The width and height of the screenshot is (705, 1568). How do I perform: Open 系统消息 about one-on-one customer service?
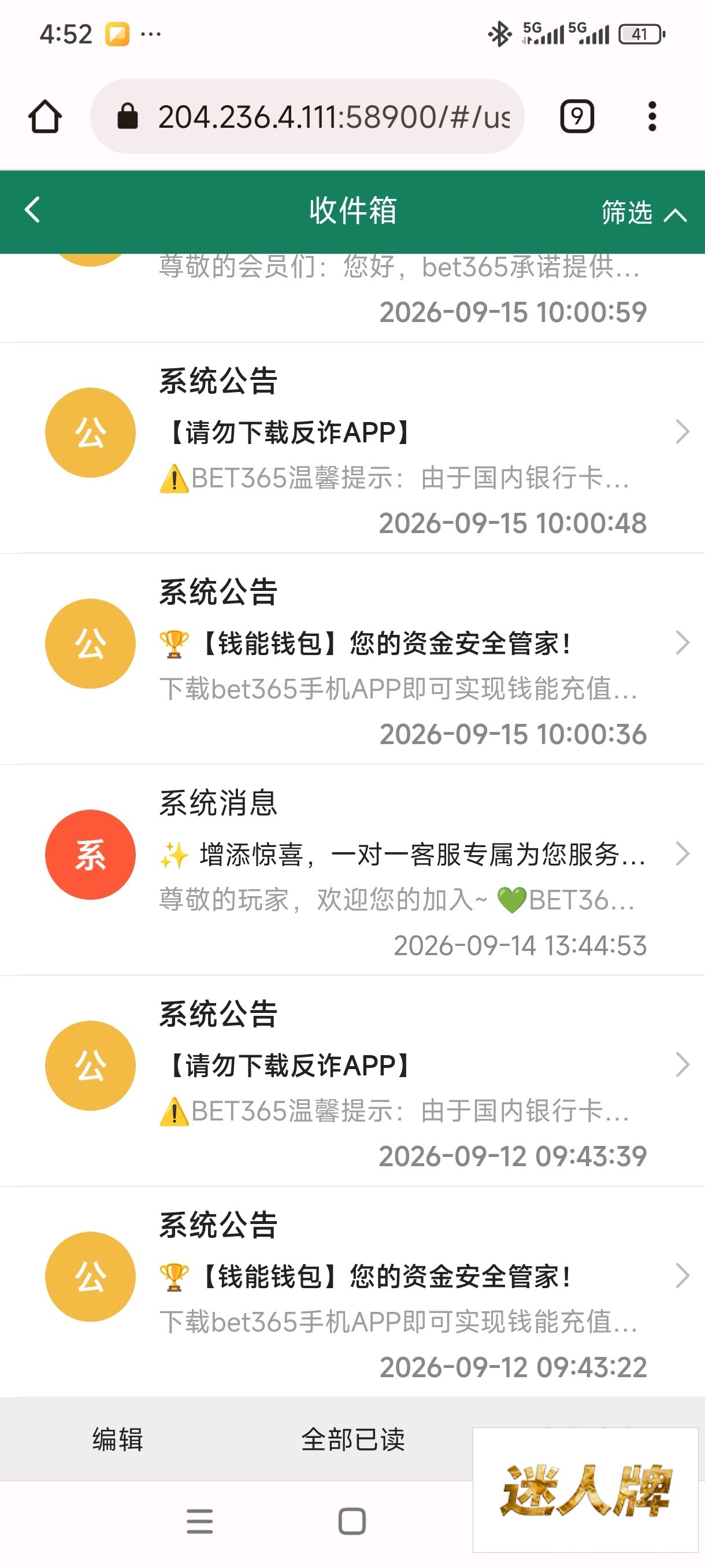[353, 870]
